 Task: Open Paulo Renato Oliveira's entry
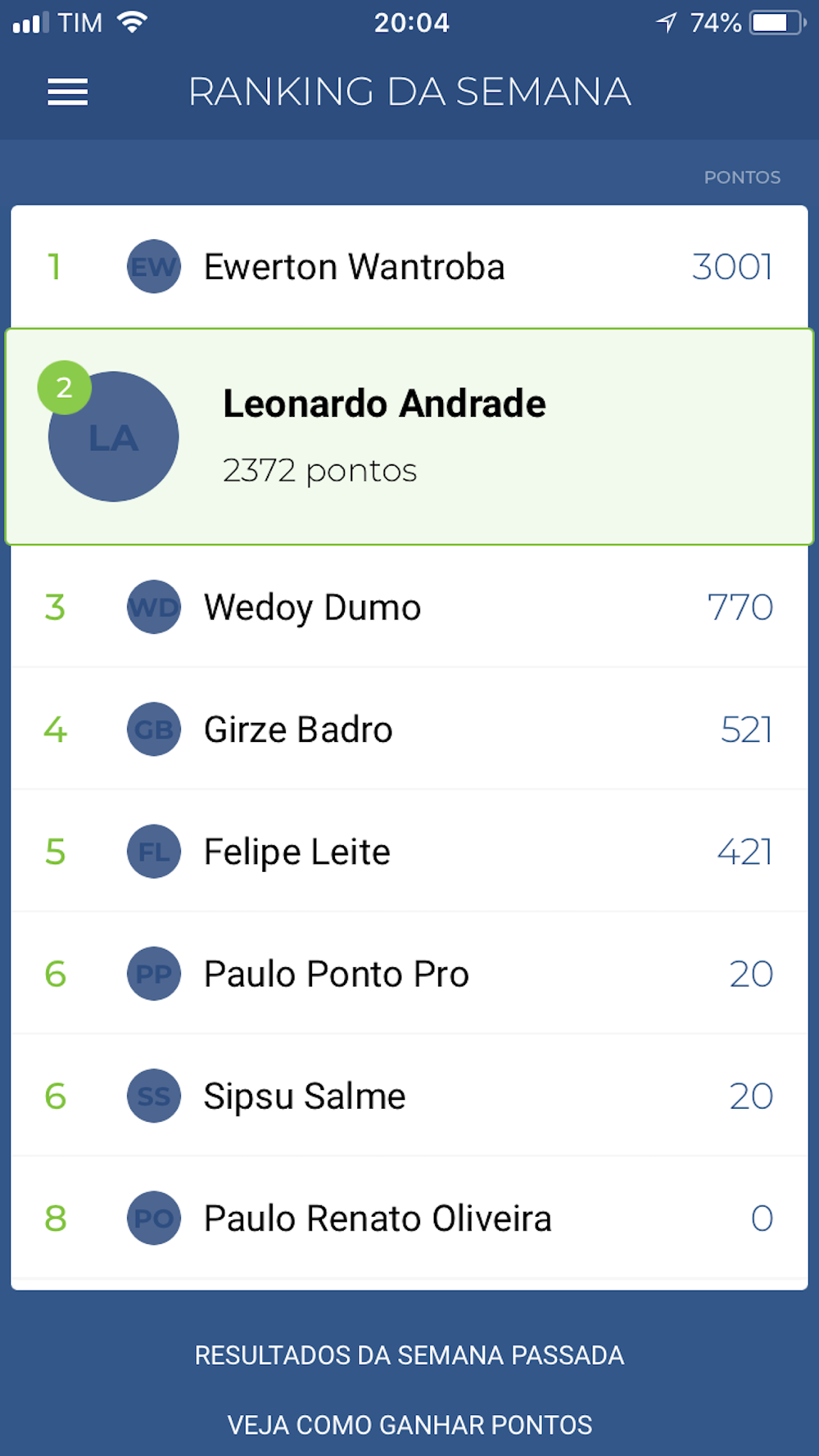409,1218
